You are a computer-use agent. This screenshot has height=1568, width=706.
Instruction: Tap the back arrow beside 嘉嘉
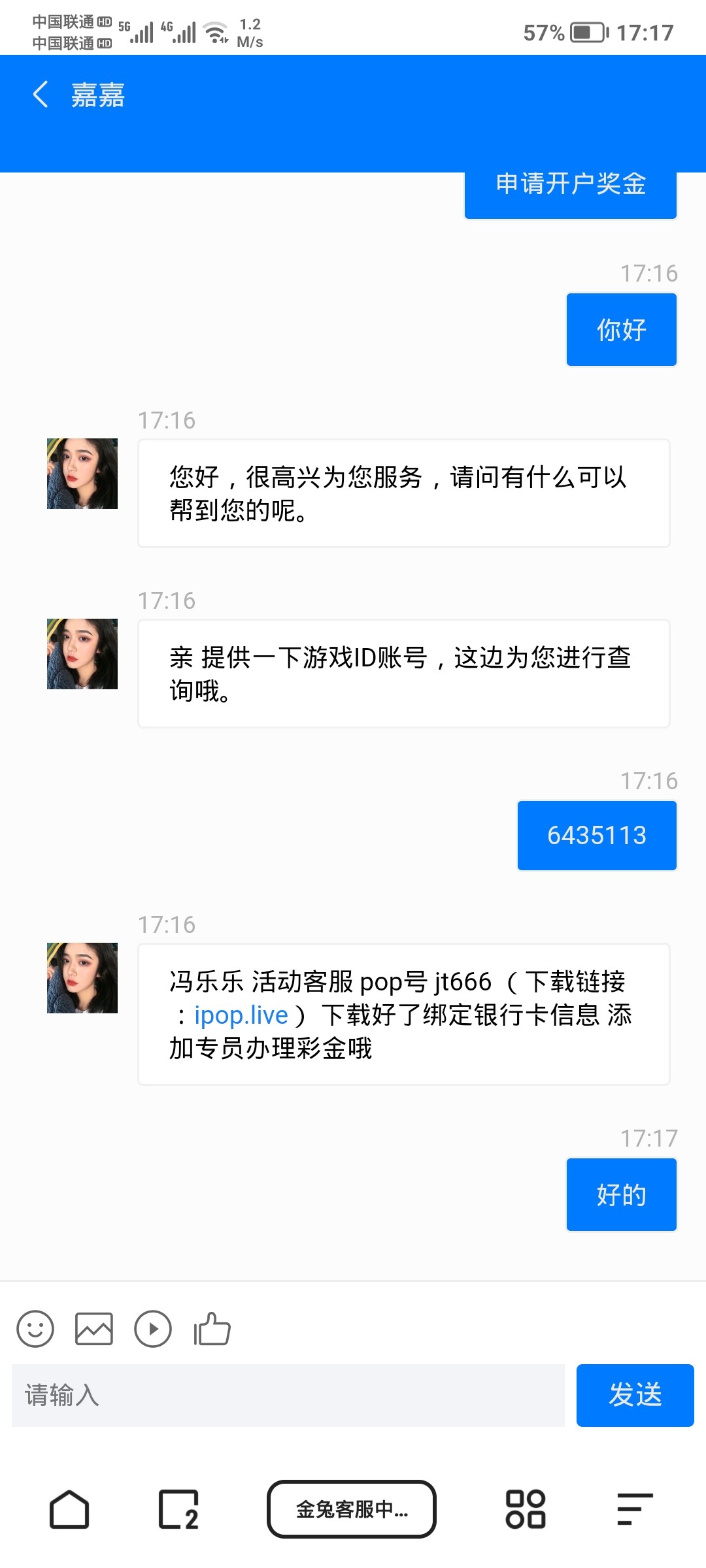pos(41,95)
